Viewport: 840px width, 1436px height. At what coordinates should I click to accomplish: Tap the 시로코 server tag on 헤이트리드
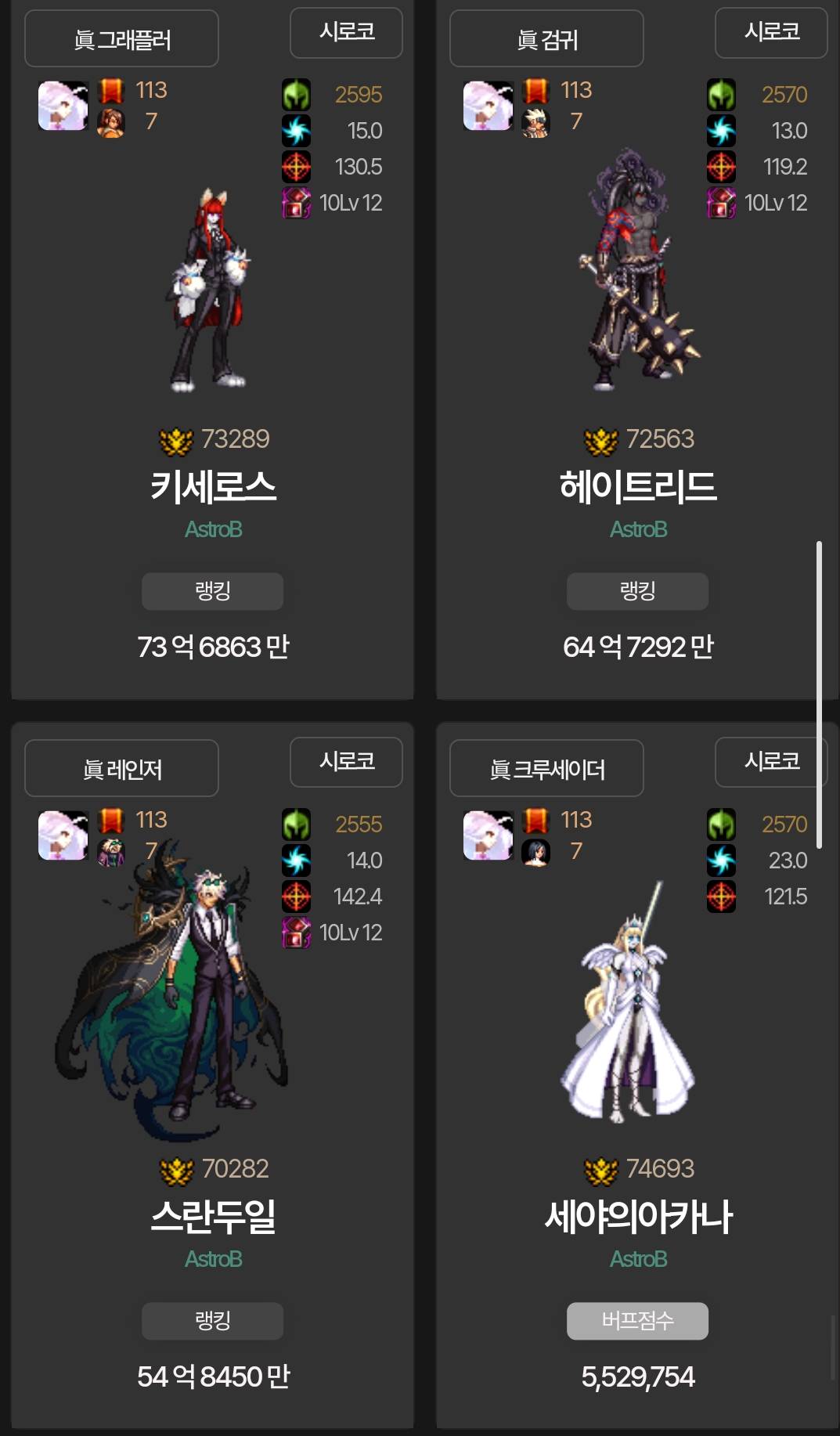[x=771, y=32]
